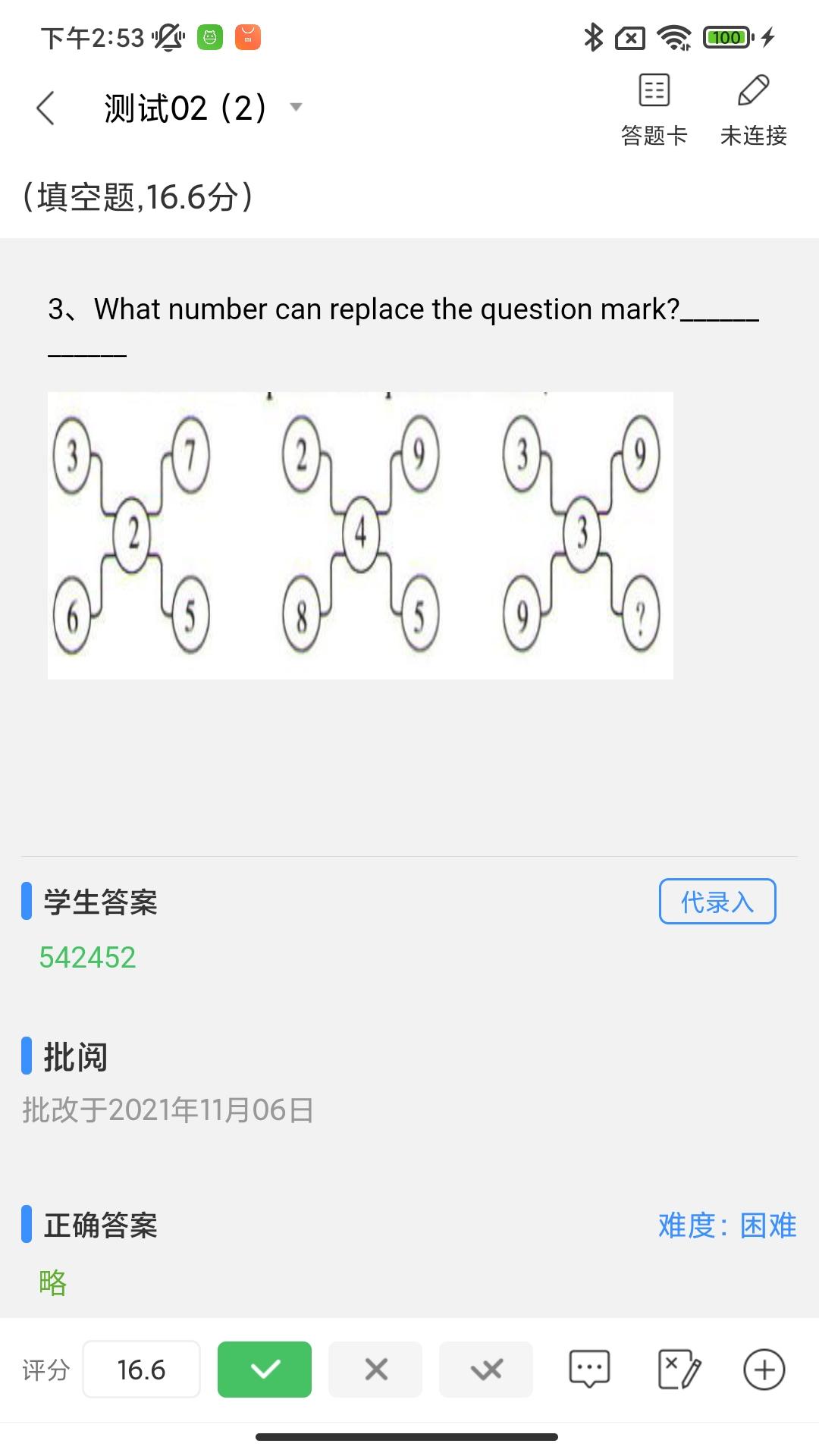The image size is (819, 1456).
Task: Tap the 未连接 pen connection icon
Action: (752, 106)
